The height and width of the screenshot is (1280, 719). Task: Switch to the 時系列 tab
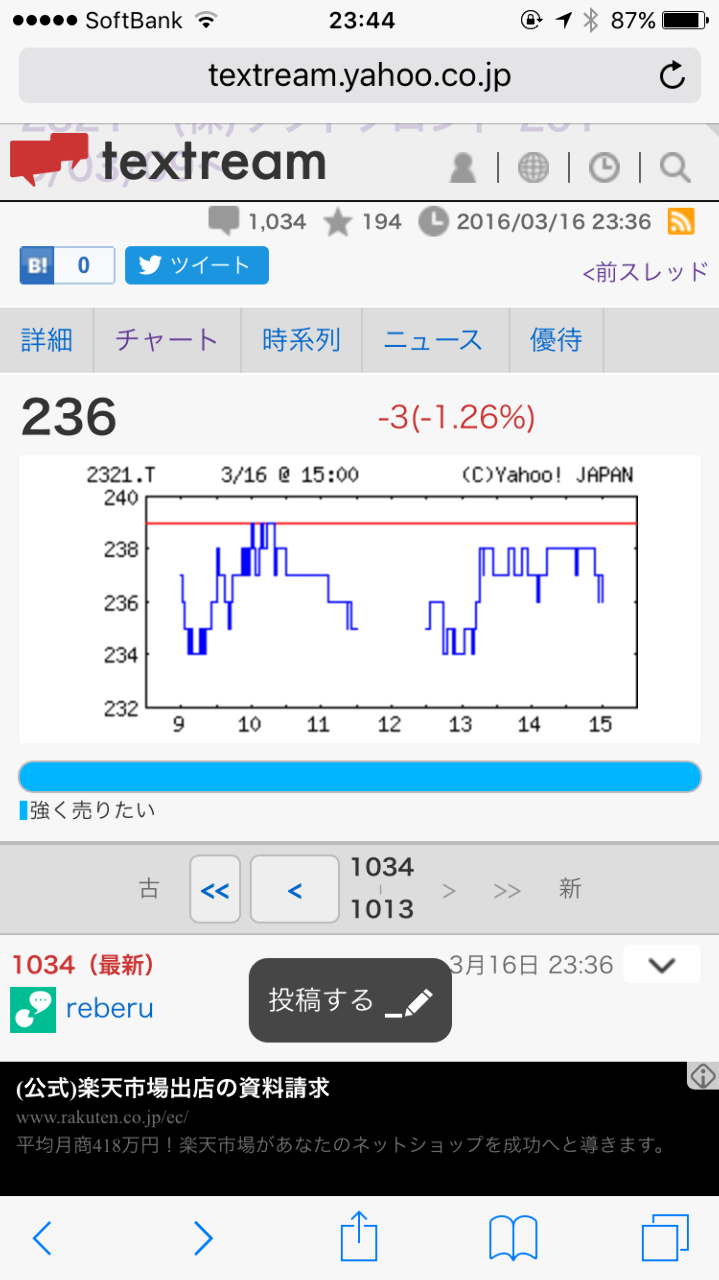pos(301,340)
